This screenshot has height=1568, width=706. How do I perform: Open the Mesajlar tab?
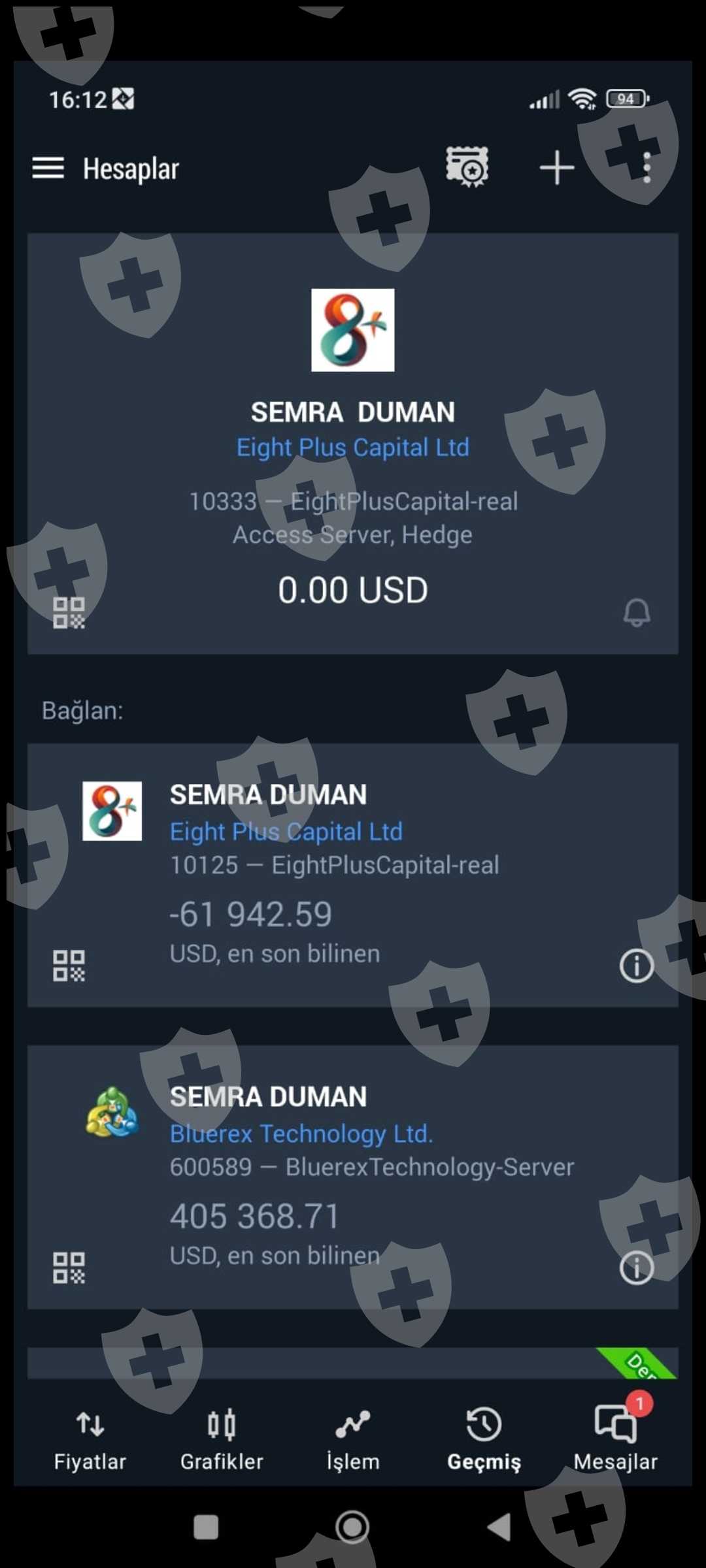pyautogui.click(x=616, y=1439)
